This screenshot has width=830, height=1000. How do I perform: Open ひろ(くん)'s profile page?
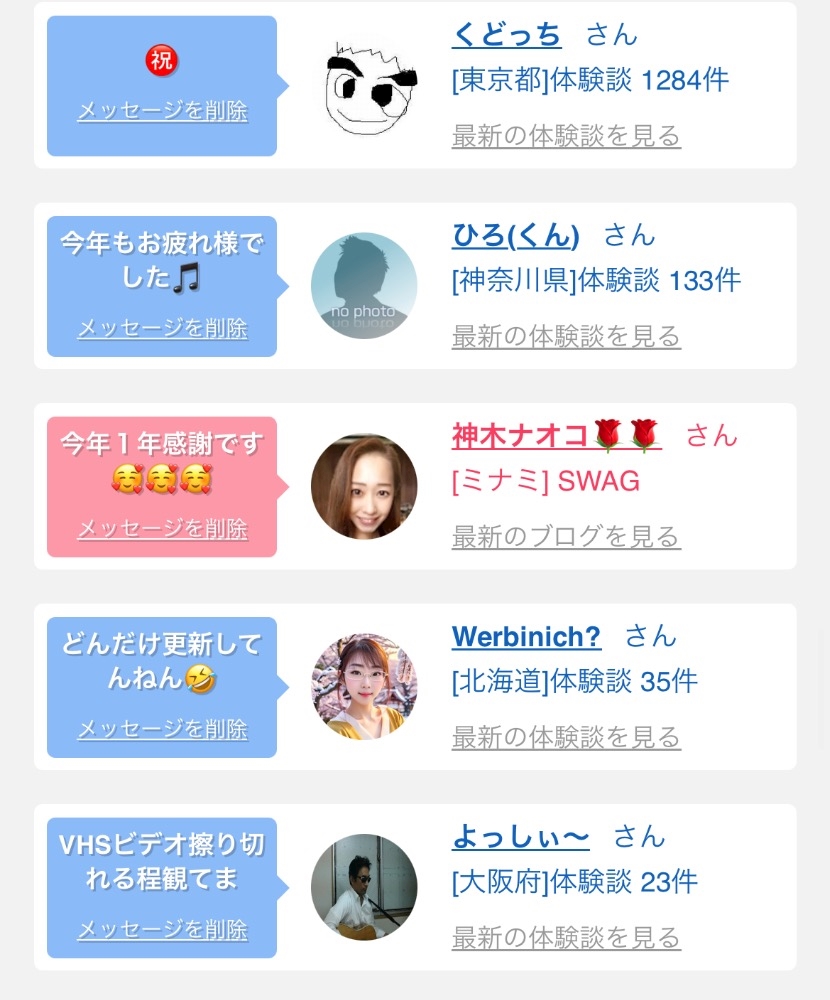click(515, 235)
